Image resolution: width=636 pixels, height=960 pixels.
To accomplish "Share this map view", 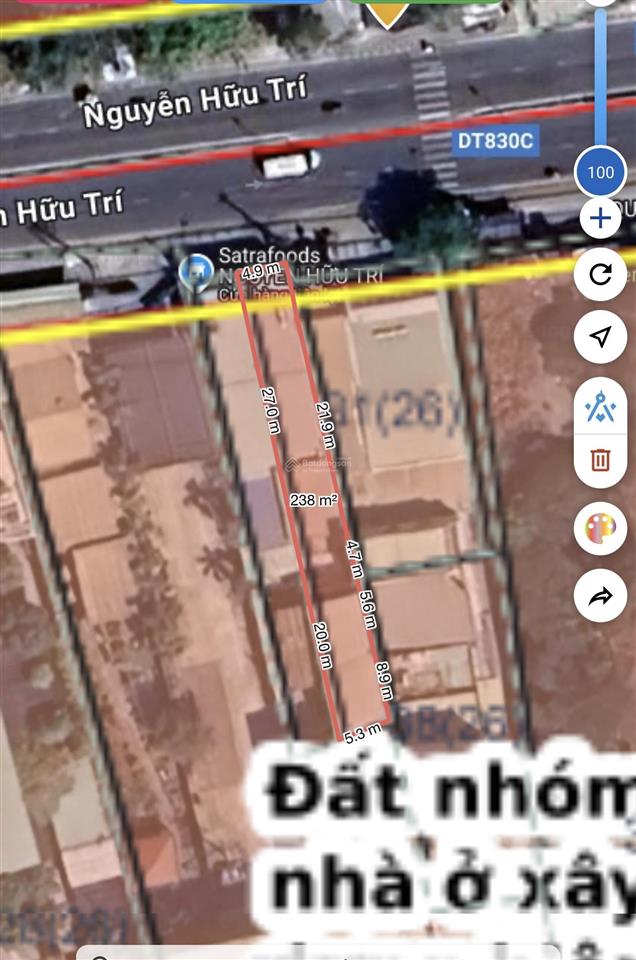I will pos(600,597).
